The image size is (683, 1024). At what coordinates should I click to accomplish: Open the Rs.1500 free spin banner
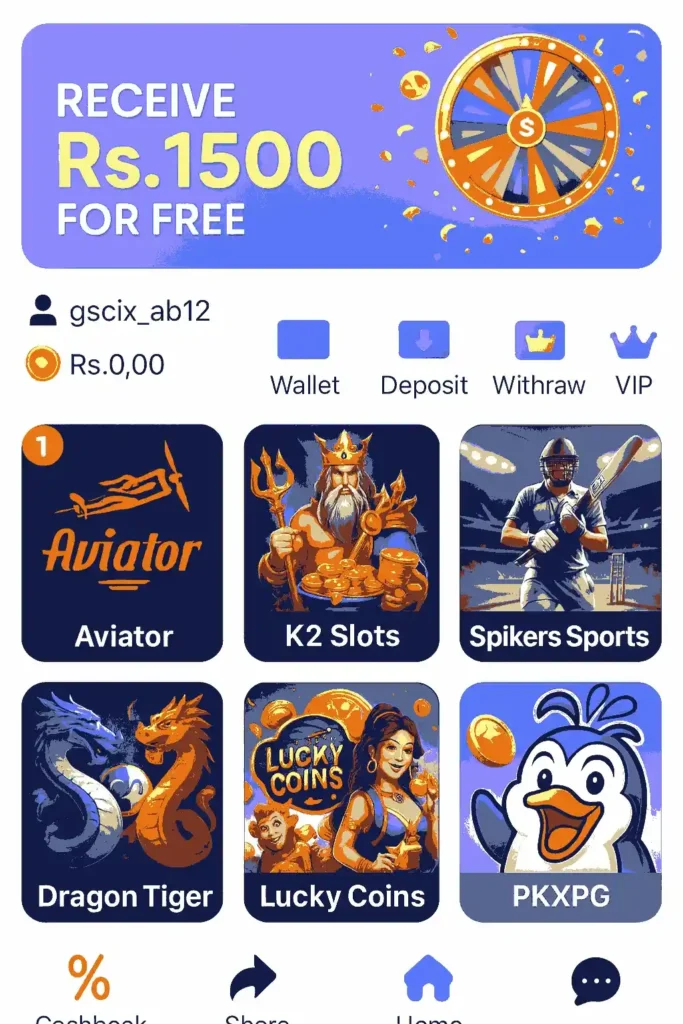(341, 146)
